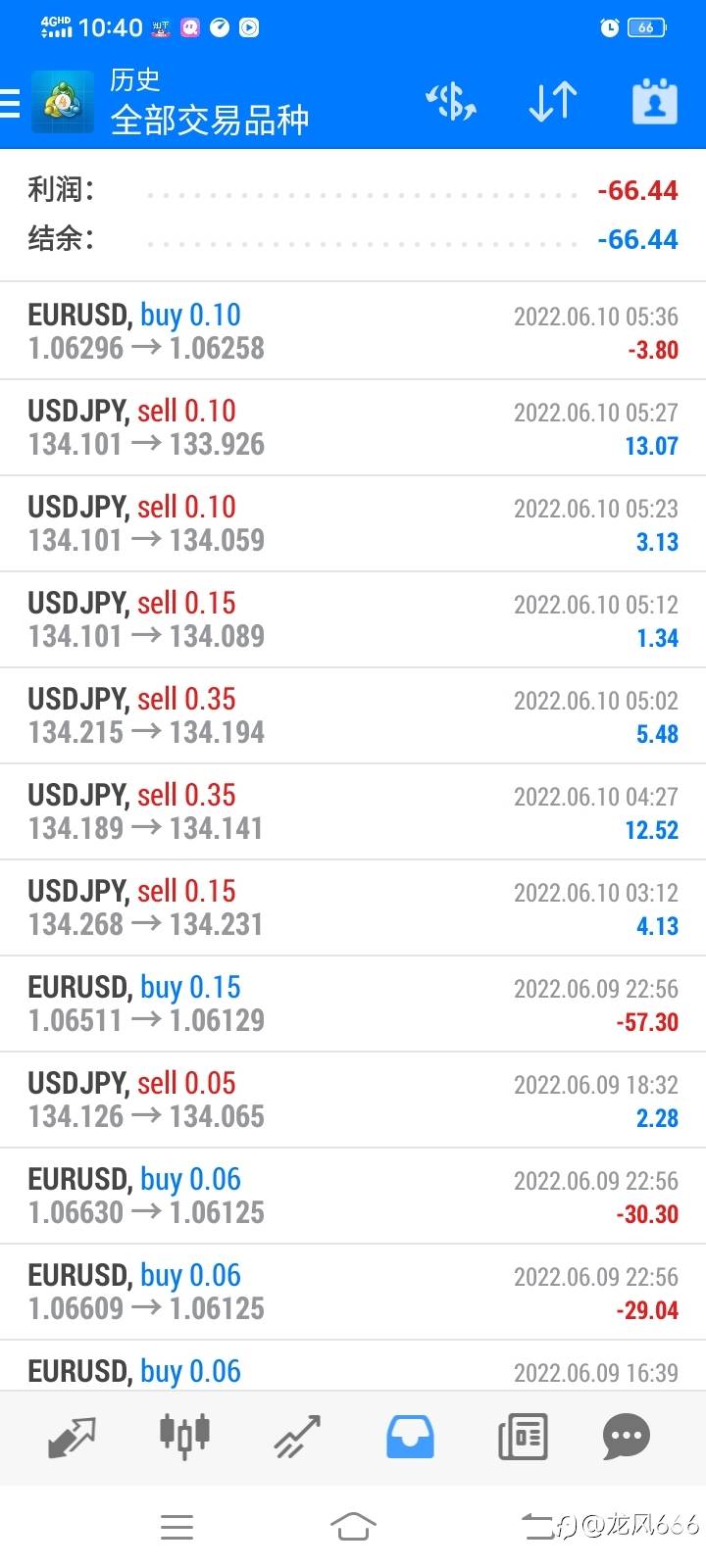Switch to the candlestick chart tab
Screen dimensions: 706x1568
184,1437
